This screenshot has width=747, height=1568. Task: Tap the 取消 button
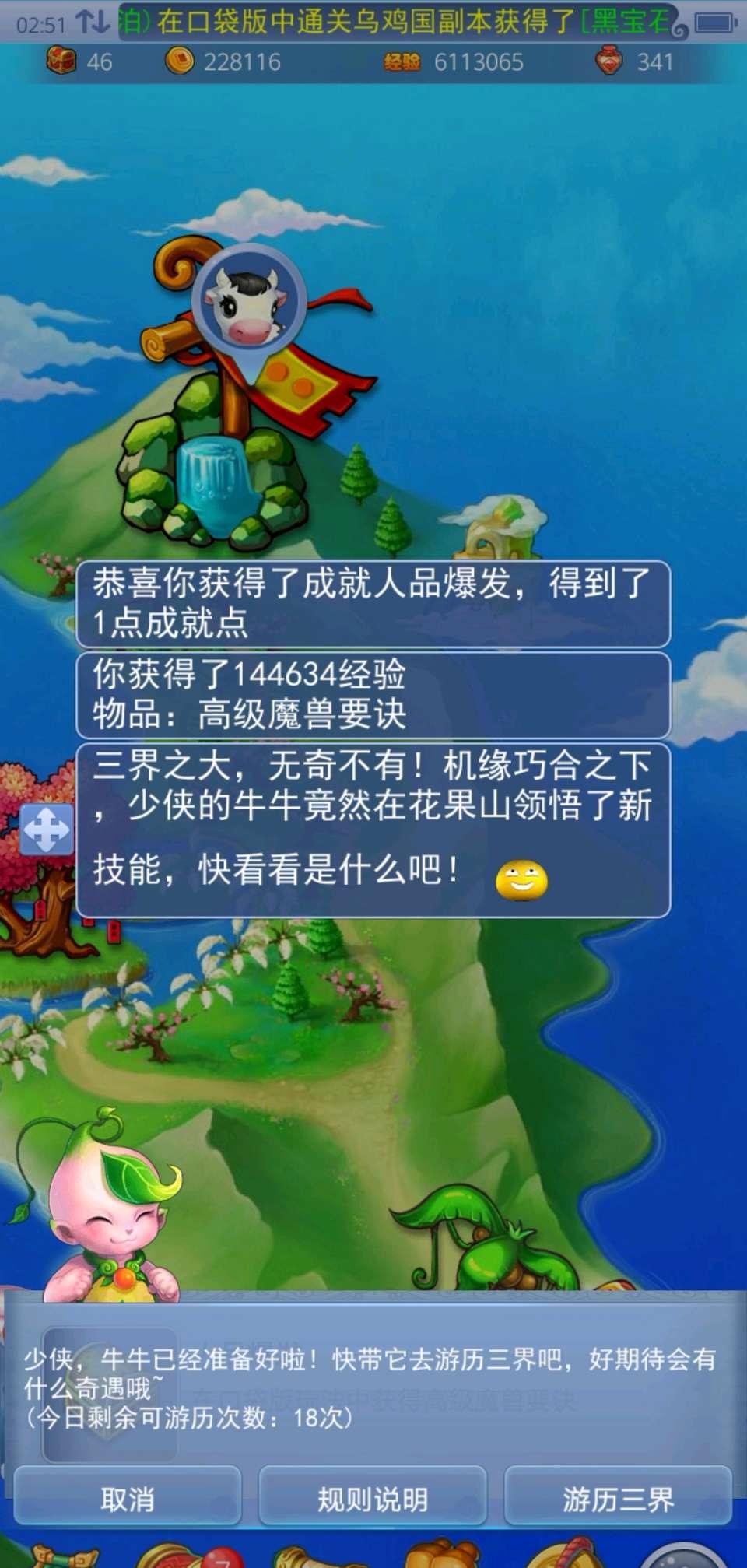(127, 1499)
